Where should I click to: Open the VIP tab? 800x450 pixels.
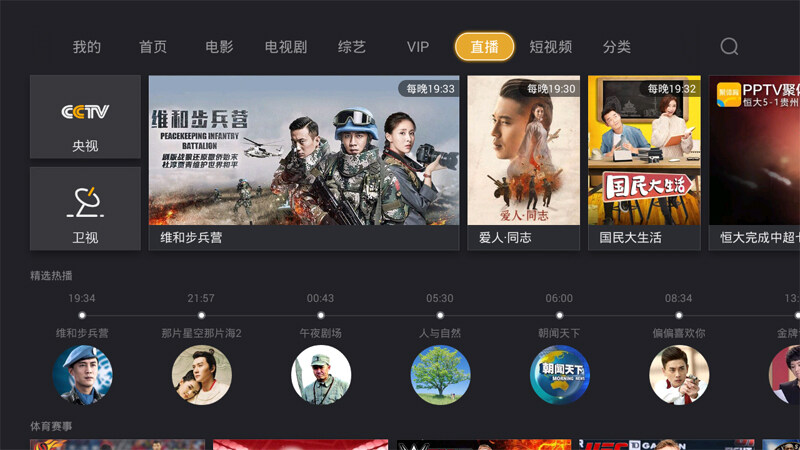[x=418, y=47]
